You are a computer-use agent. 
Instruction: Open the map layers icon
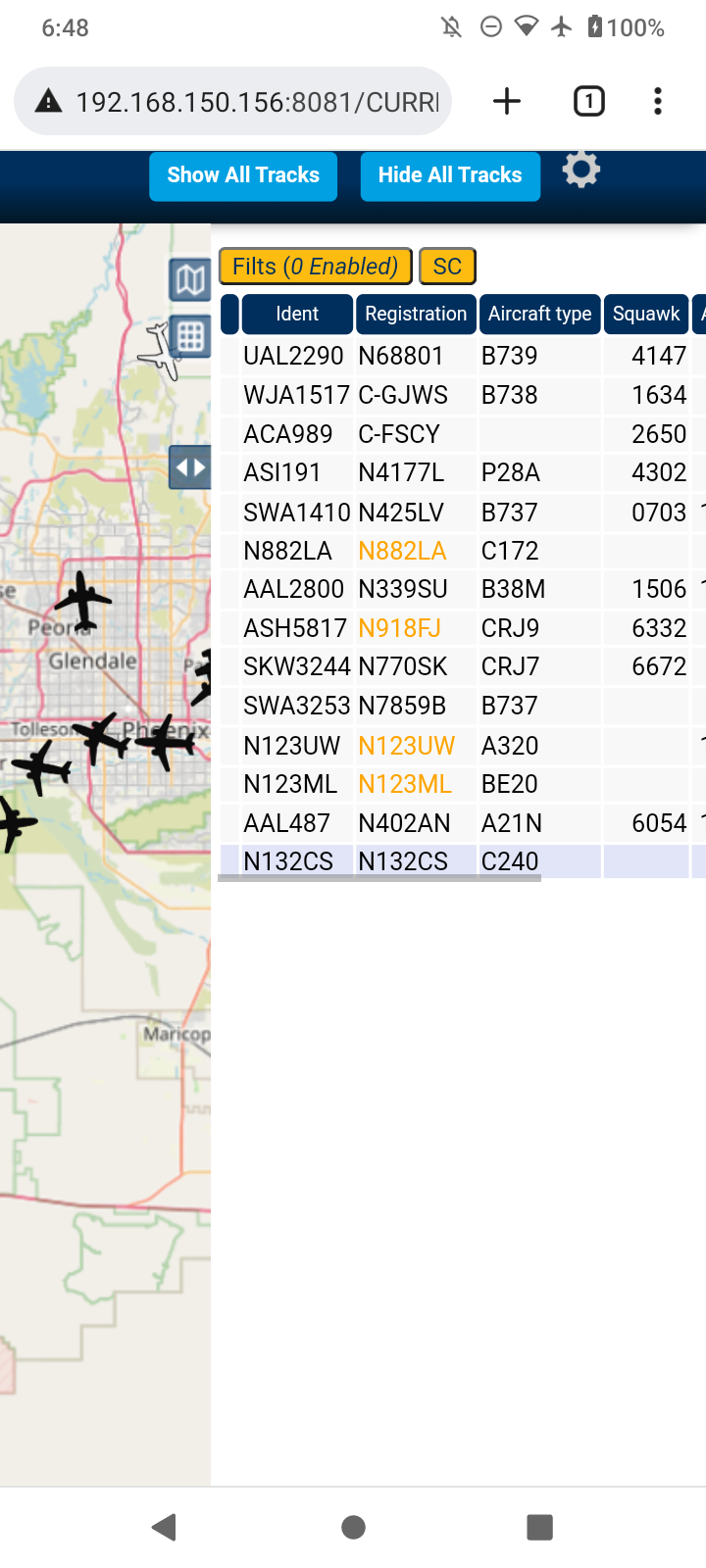coord(190,281)
